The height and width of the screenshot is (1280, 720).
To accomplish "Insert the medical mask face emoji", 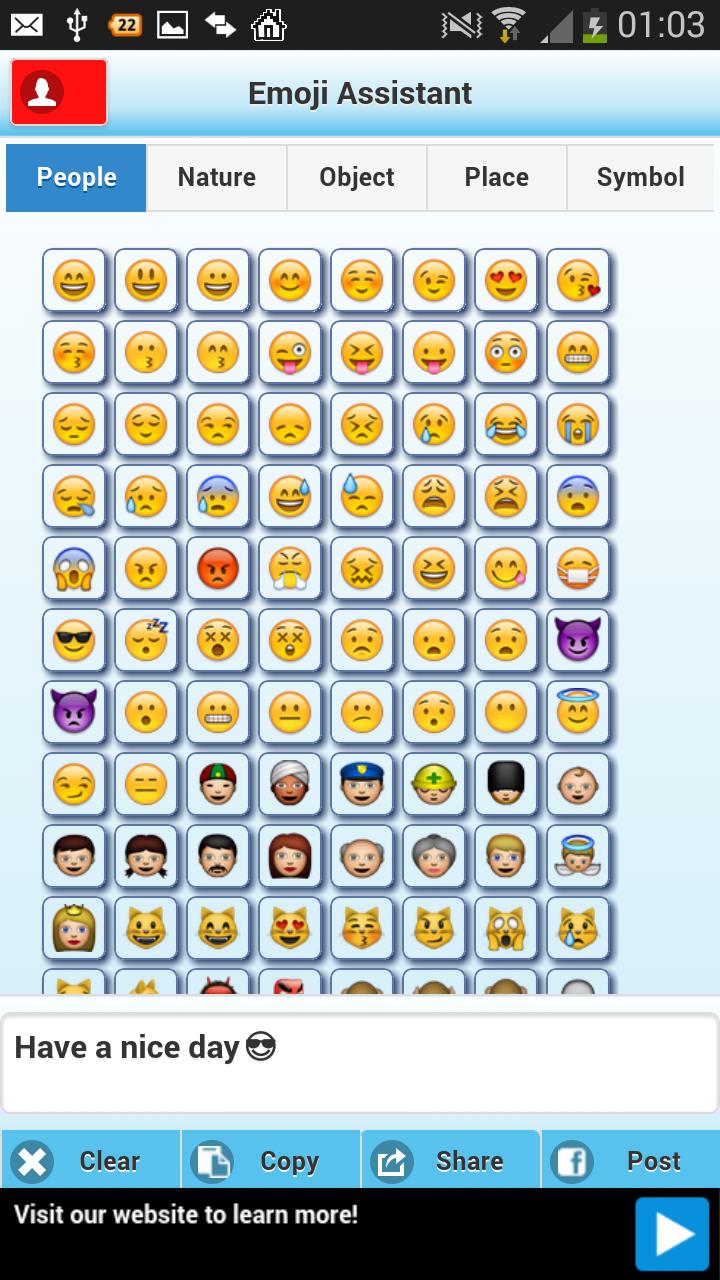I will [578, 569].
